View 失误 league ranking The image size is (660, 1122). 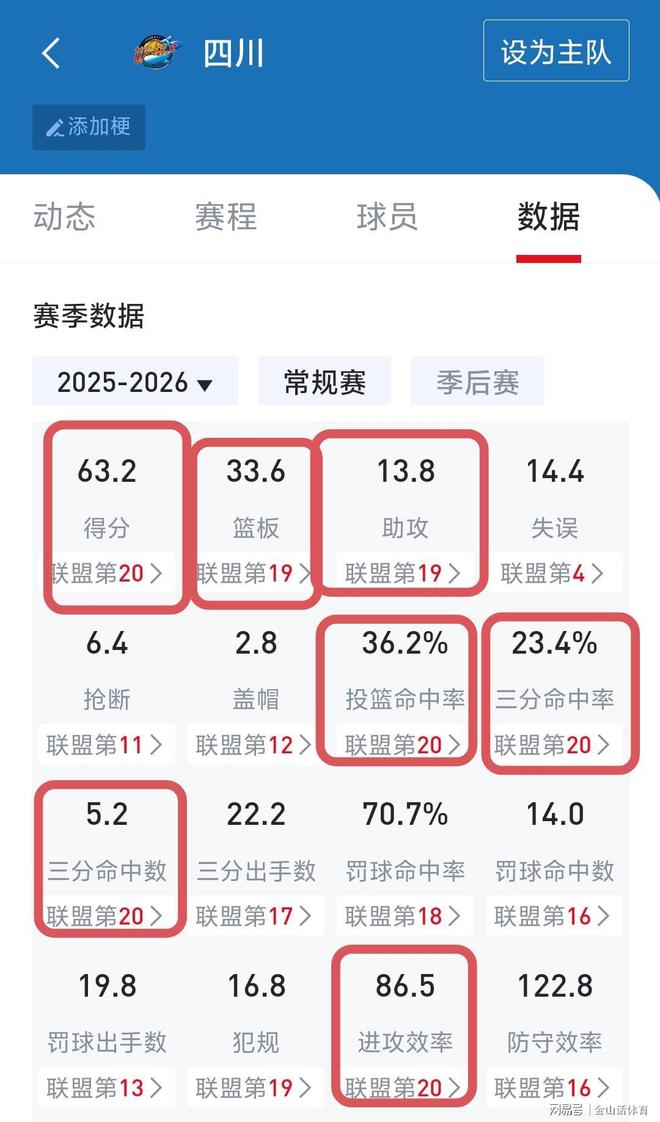click(x=554, y=573)
